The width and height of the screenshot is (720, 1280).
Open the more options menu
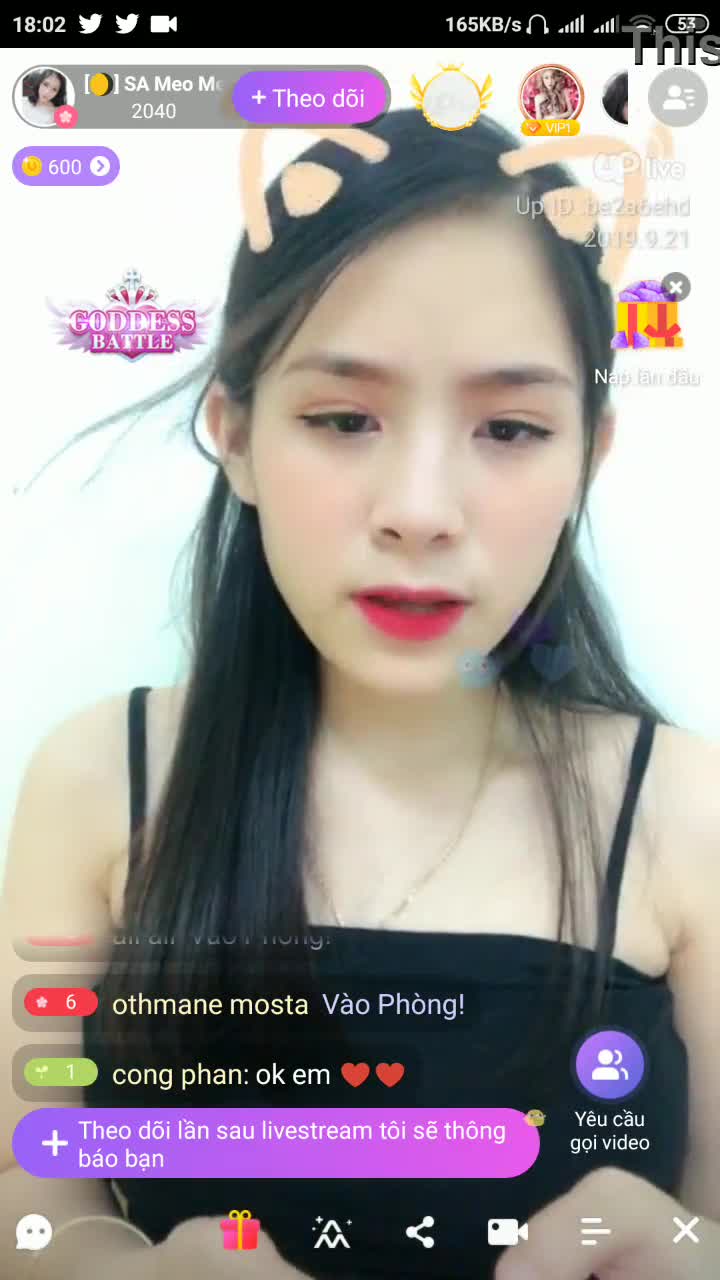[x=596, y=1231]
